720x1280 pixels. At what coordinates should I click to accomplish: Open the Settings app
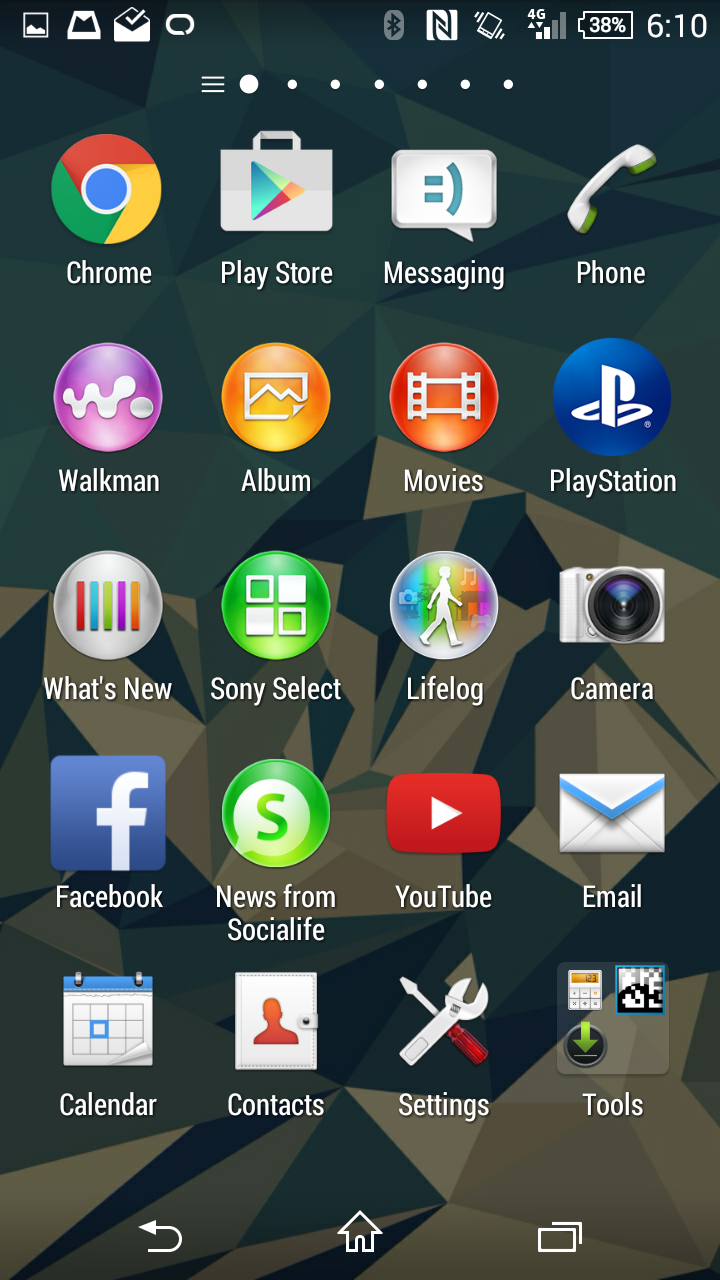(x=444, y=1021)
